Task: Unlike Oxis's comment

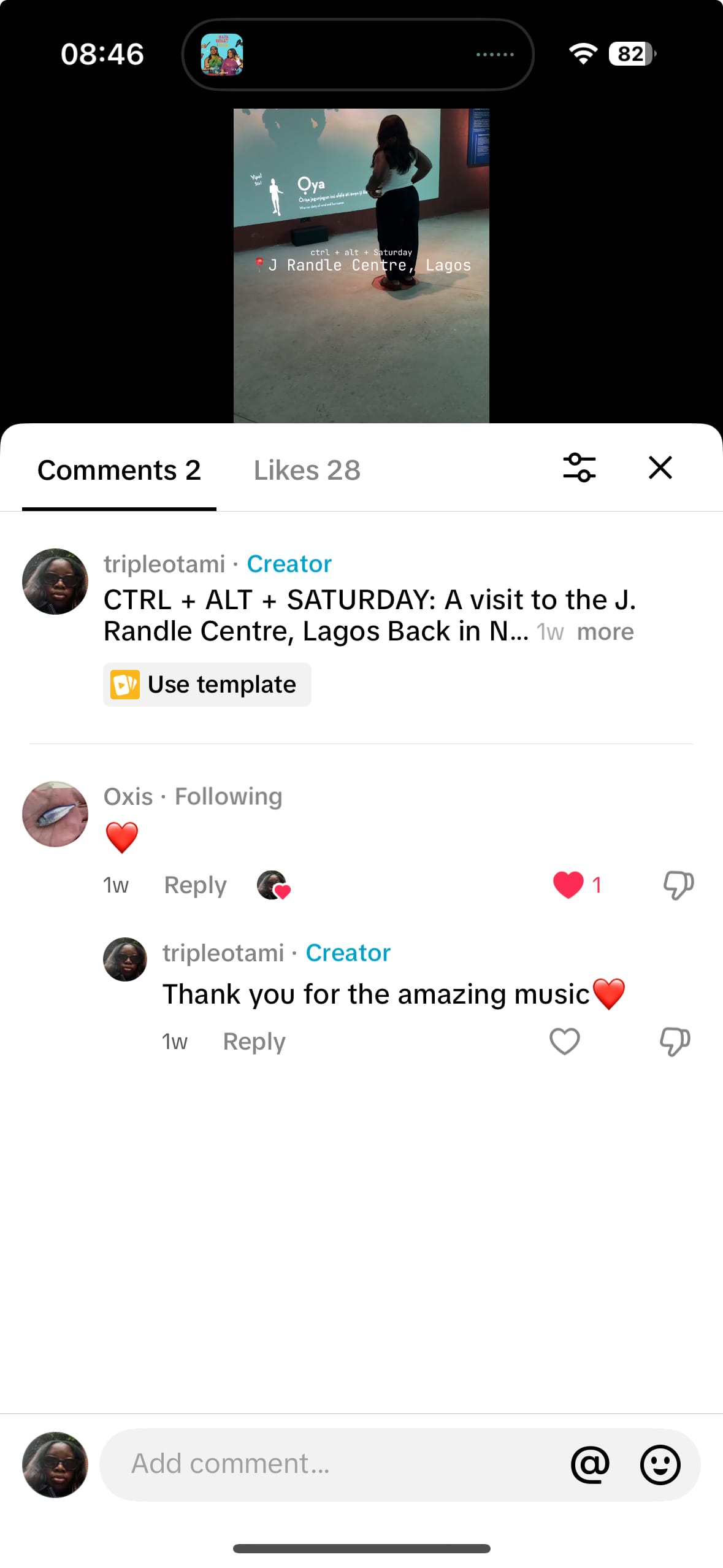Action: [x=568, y=885]
